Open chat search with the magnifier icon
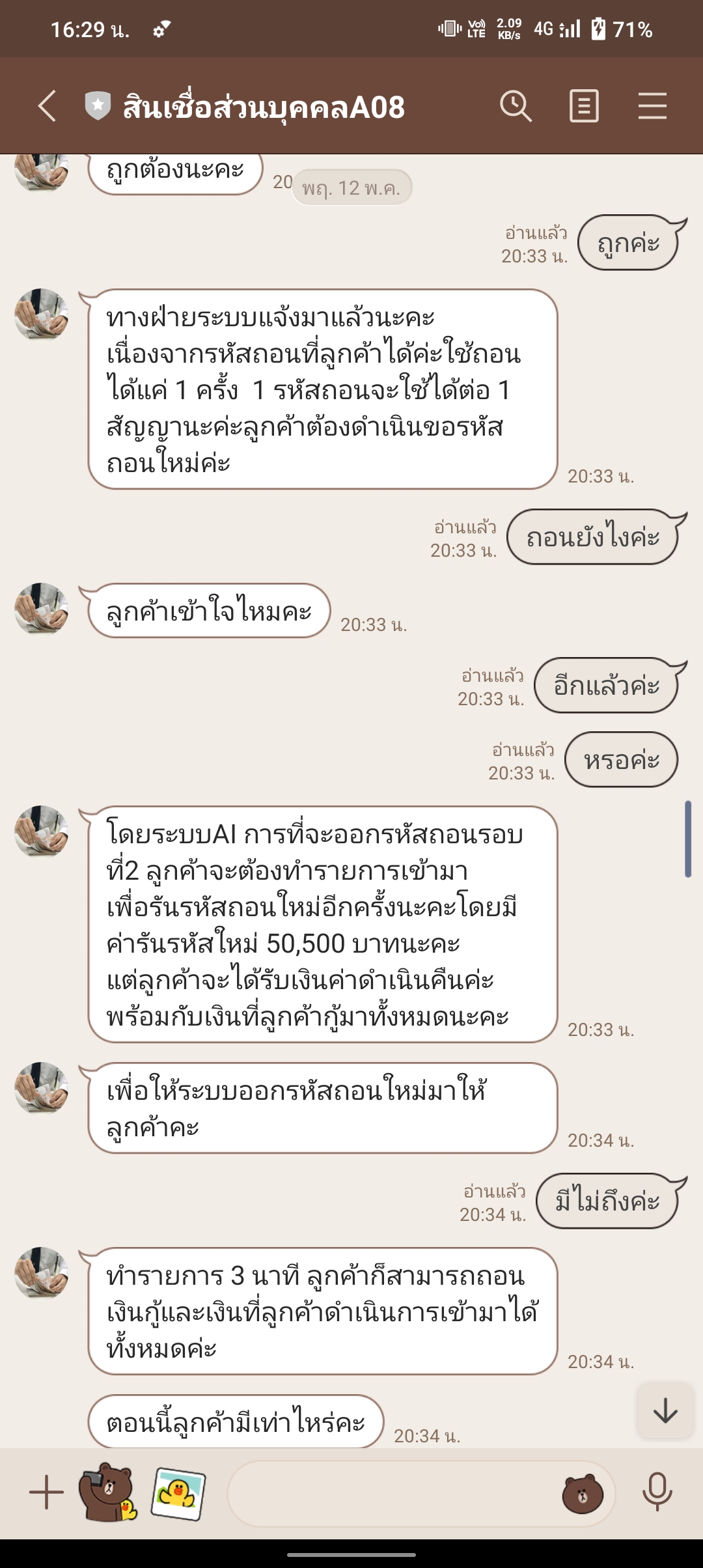 (516, 106)
